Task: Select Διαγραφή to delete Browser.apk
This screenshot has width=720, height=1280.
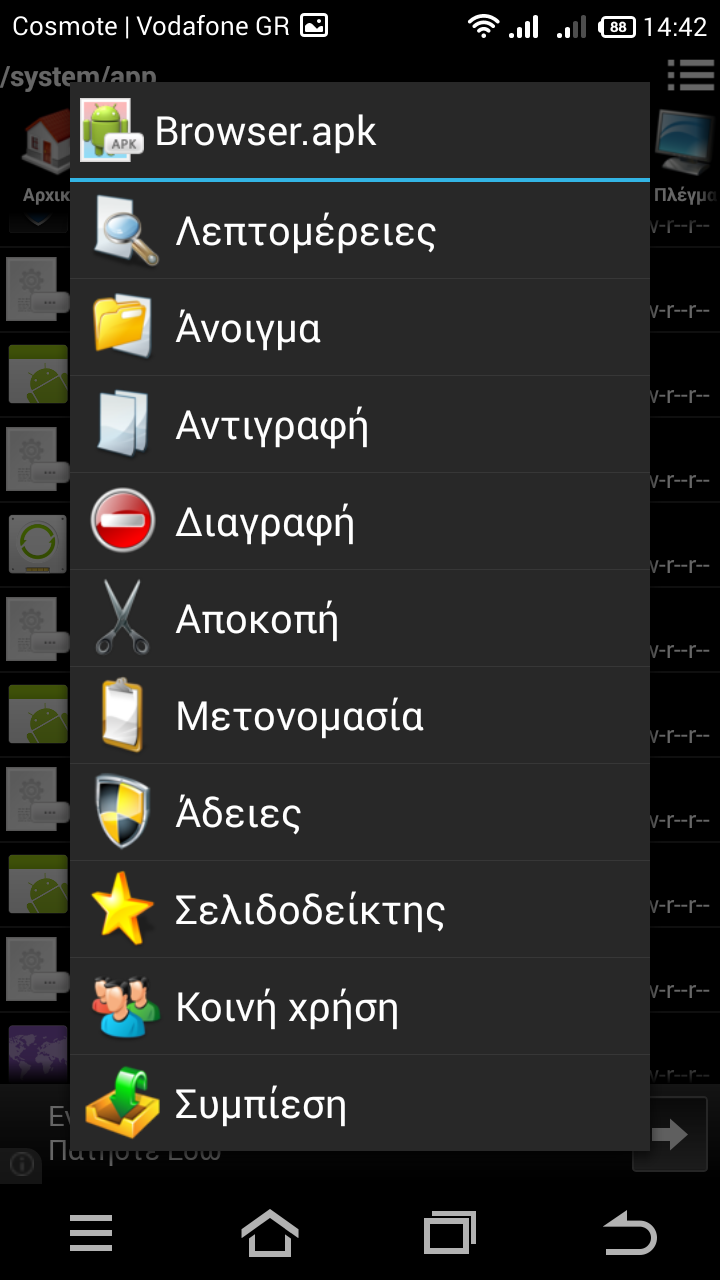Action: tap(360, 522)
